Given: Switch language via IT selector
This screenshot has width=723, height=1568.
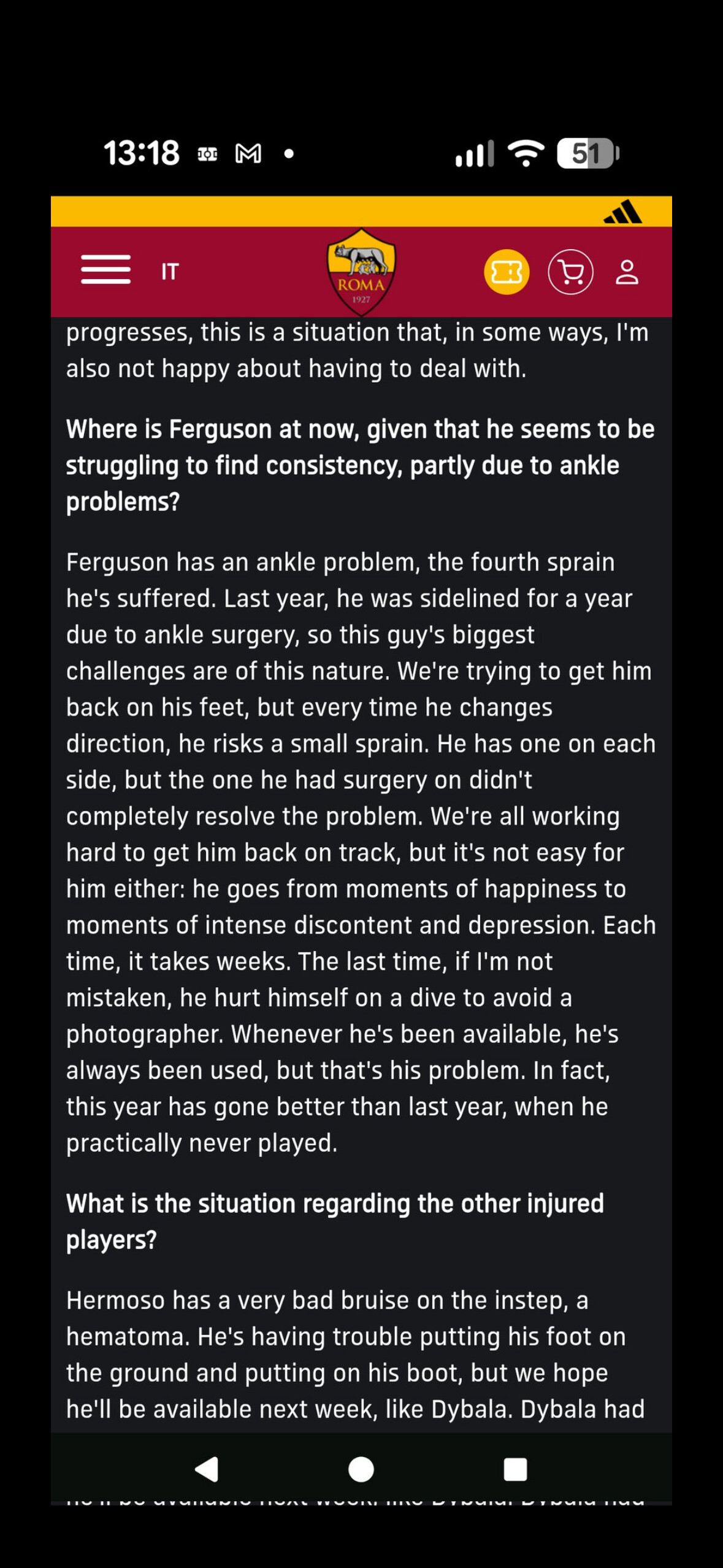Looking at the screenshot, I should (170, 272).
